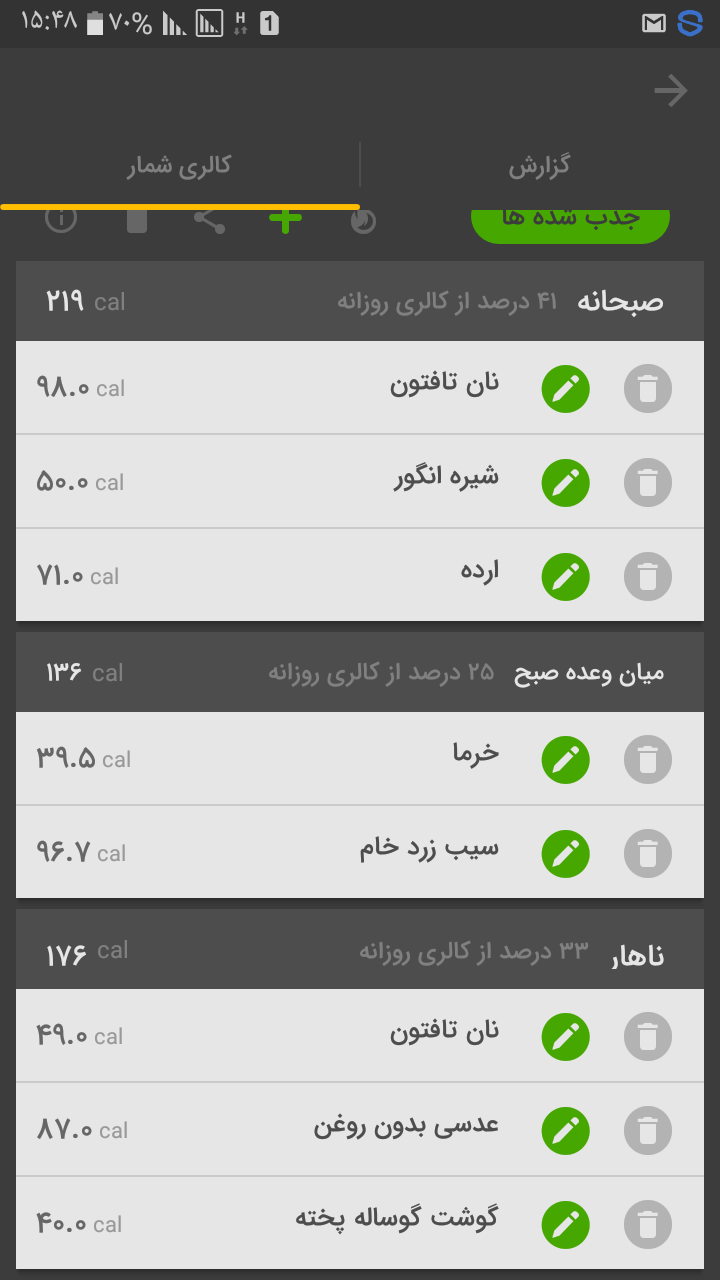Delete the گوشت گوساله پخته entry
The image size is (720, 1280).
click(x=648, y=1225)
